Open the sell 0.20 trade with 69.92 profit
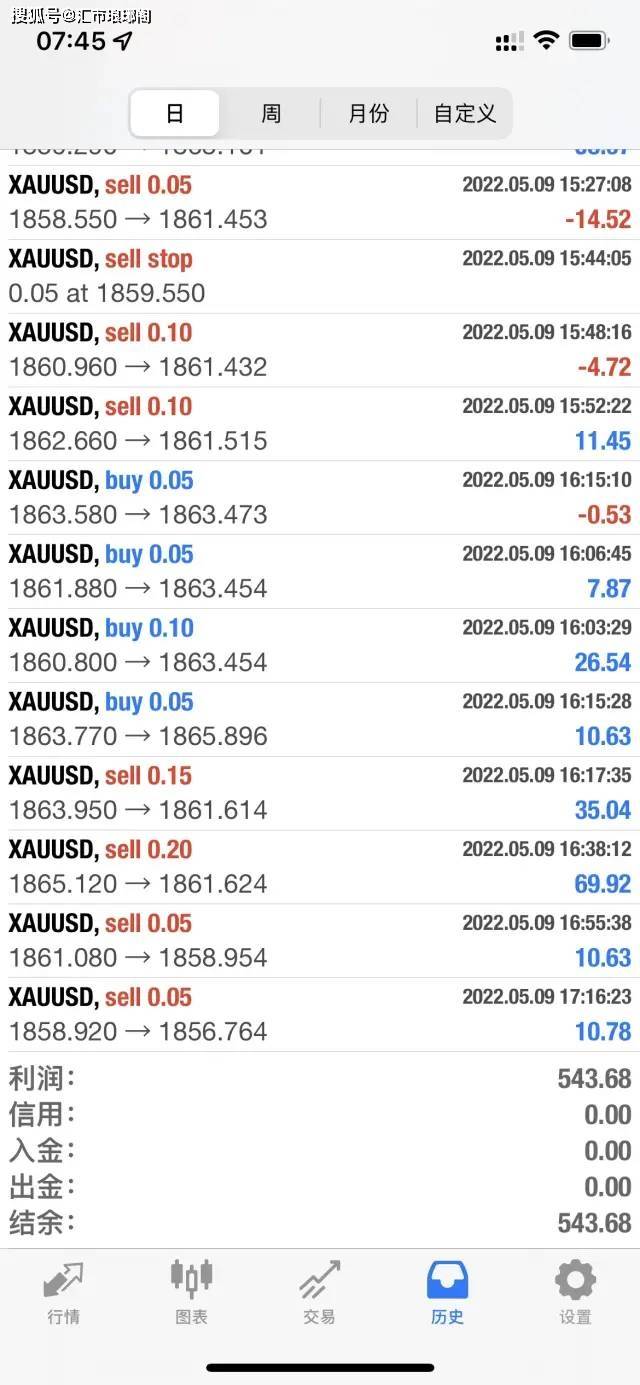Screen dimensions: 640x1385 pyautogui.click(x=320, y=868)
